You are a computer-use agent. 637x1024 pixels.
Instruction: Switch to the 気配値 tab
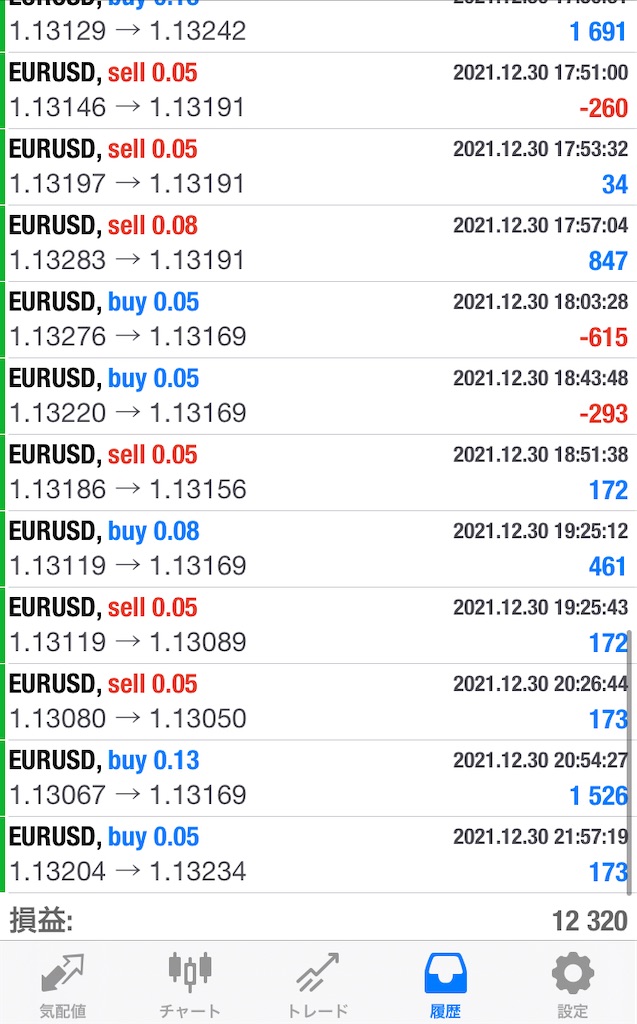[x=63, y=983]
